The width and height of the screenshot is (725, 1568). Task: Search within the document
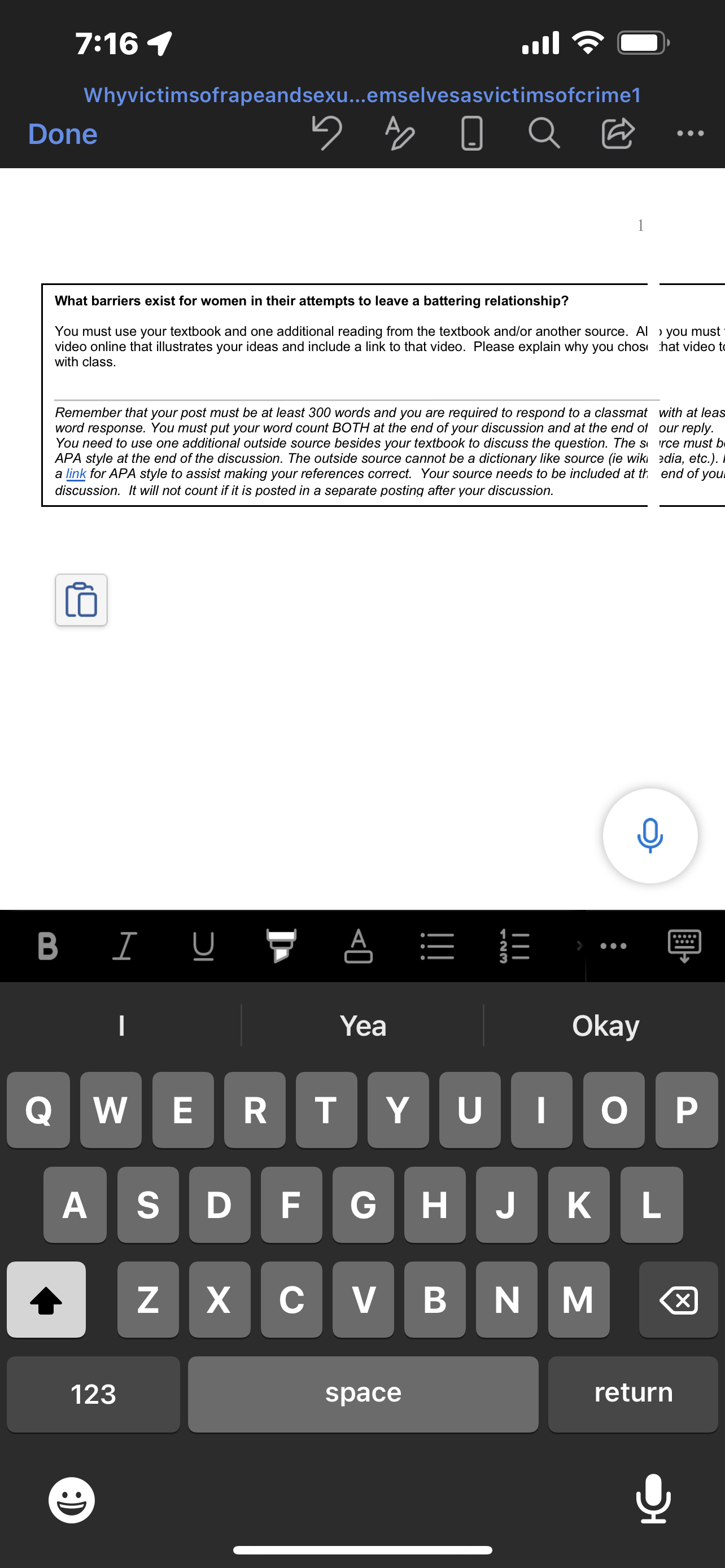pos(544,133)
